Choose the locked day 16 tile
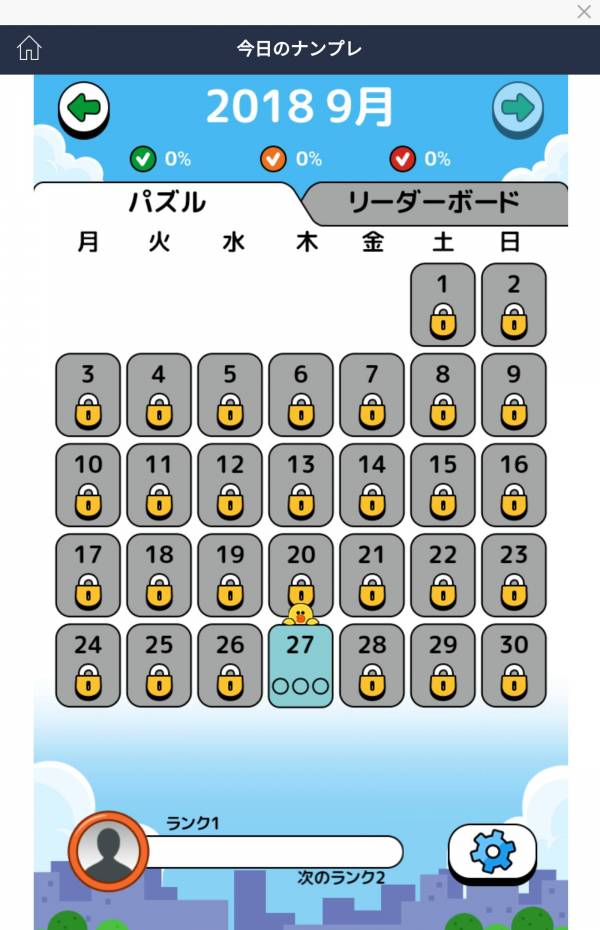The height and width of the screenshot is (930, 600). (x=514, y=485)
